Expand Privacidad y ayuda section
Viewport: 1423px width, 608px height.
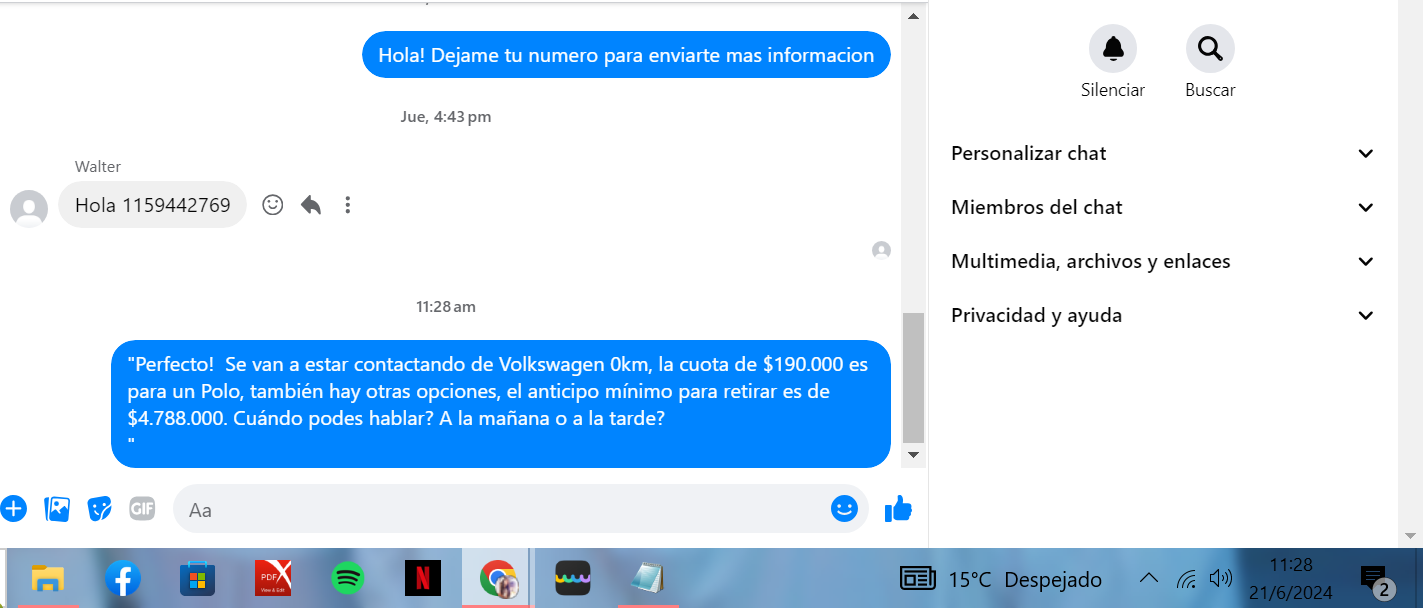[1162, 315]
